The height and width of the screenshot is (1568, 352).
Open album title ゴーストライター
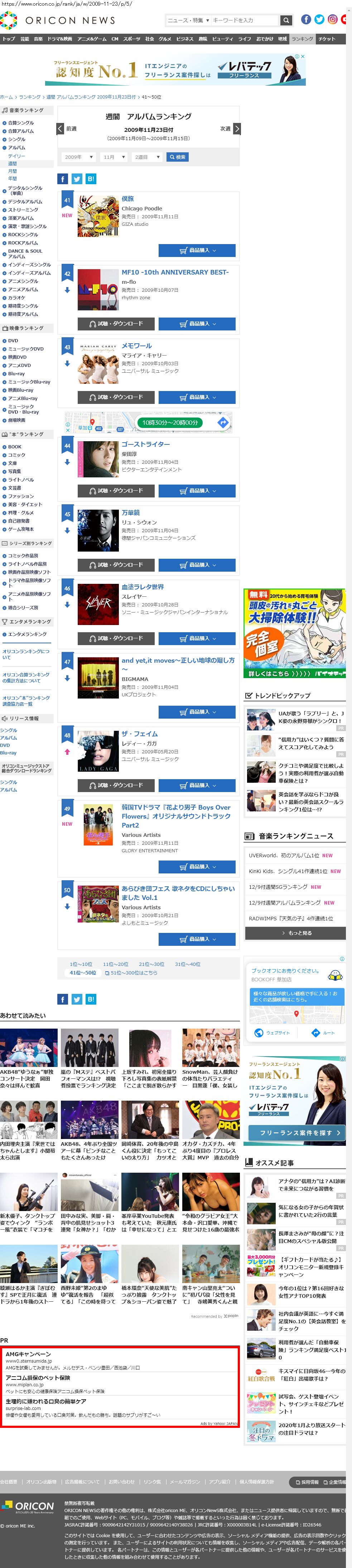coord(145,444)
